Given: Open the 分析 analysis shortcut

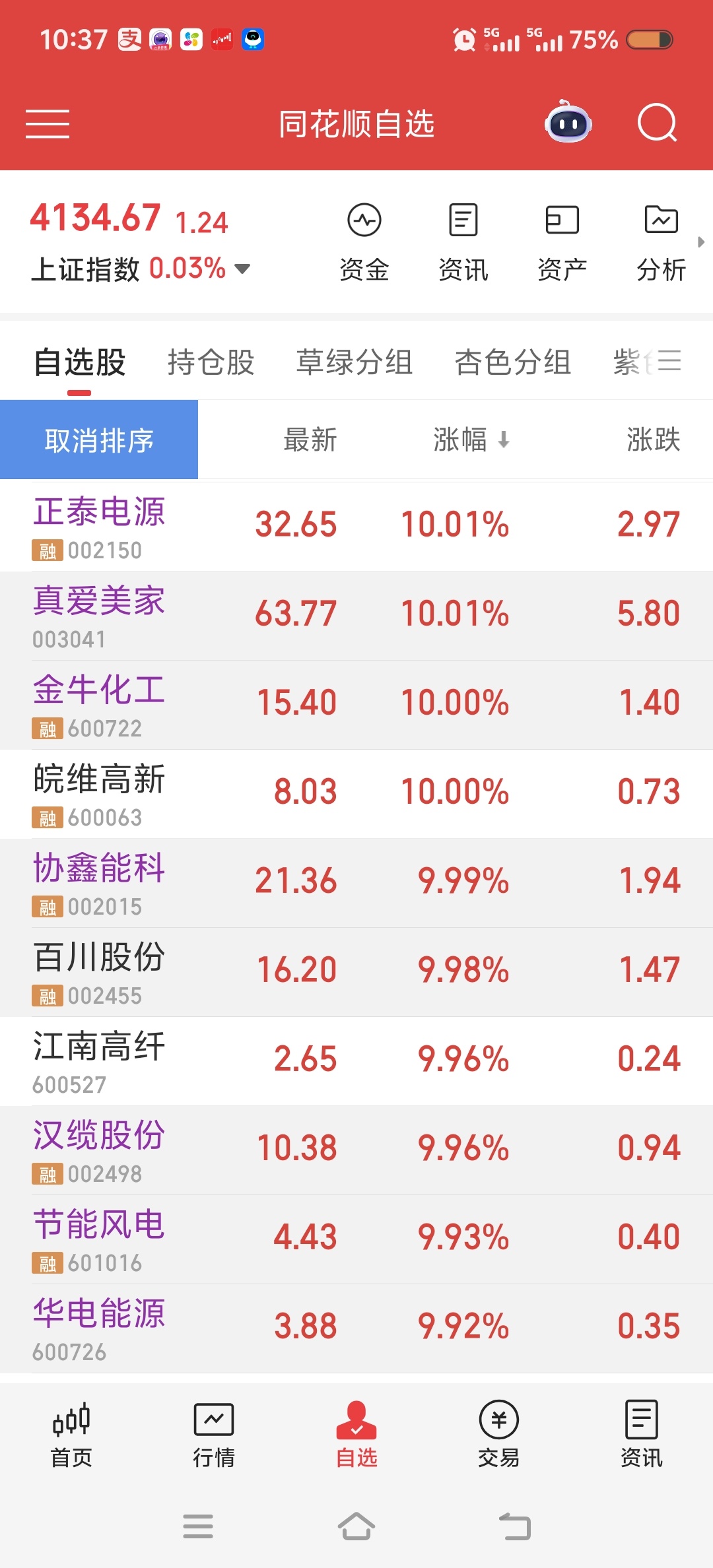Looking at the screenshot, I should tap(661, 242).
